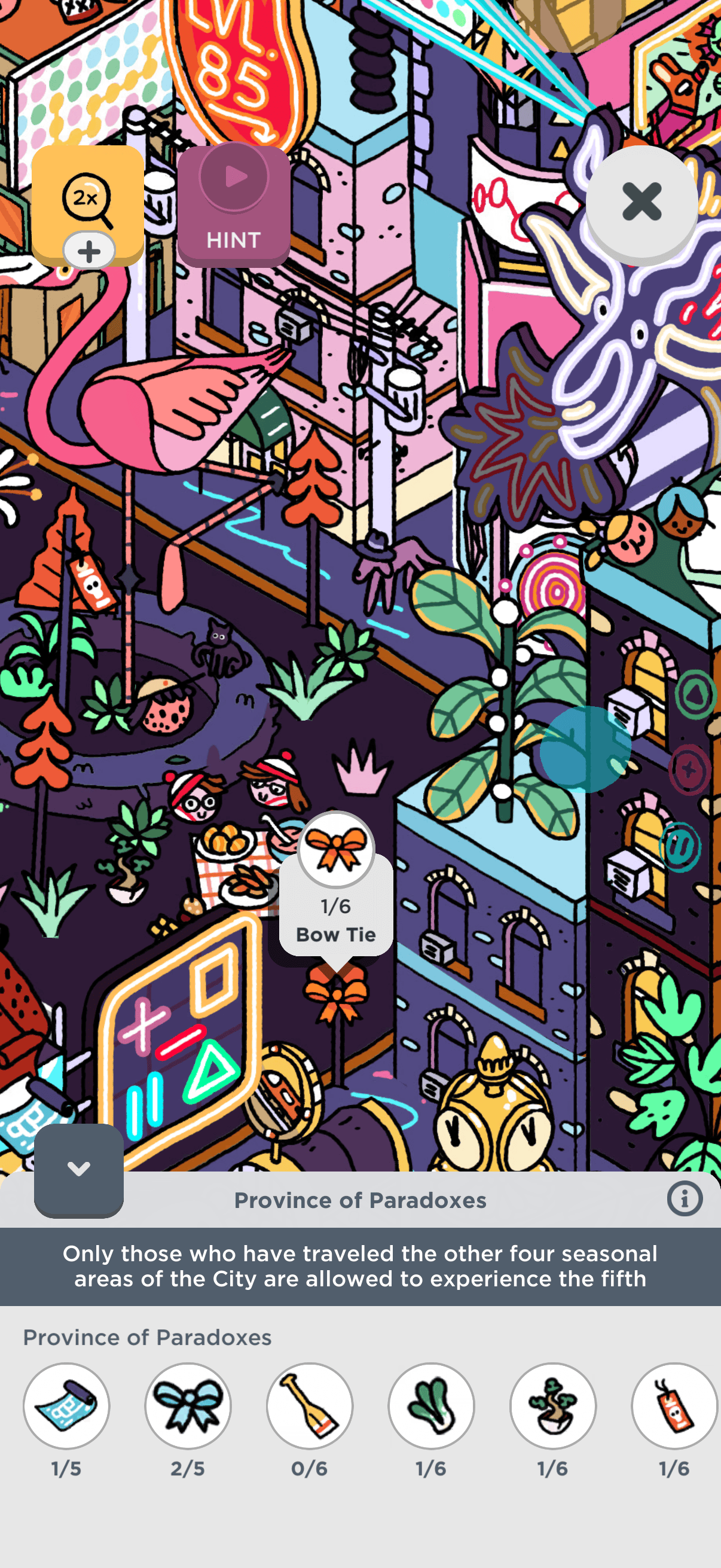Close the scene with the X button
721x1568 pixels.
[641, 202]
